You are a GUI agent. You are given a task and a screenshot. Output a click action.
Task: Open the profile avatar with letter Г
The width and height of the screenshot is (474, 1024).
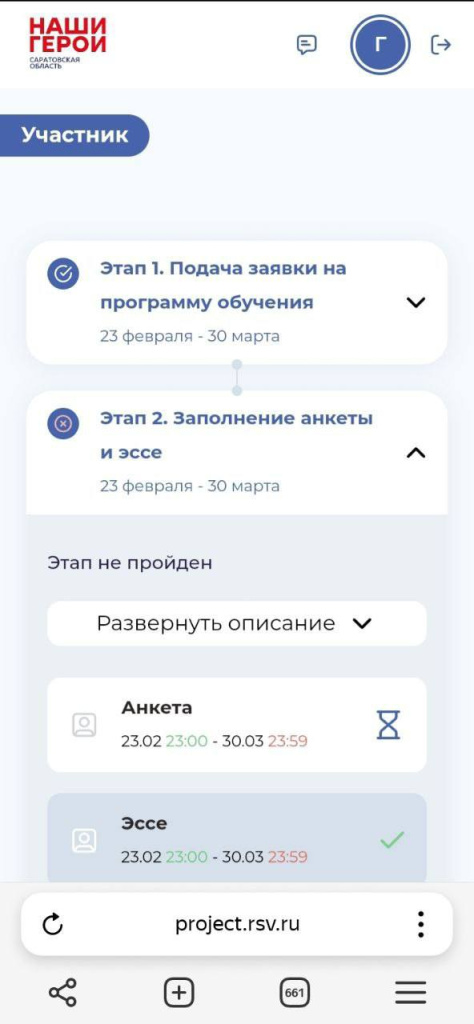(380, 45)
